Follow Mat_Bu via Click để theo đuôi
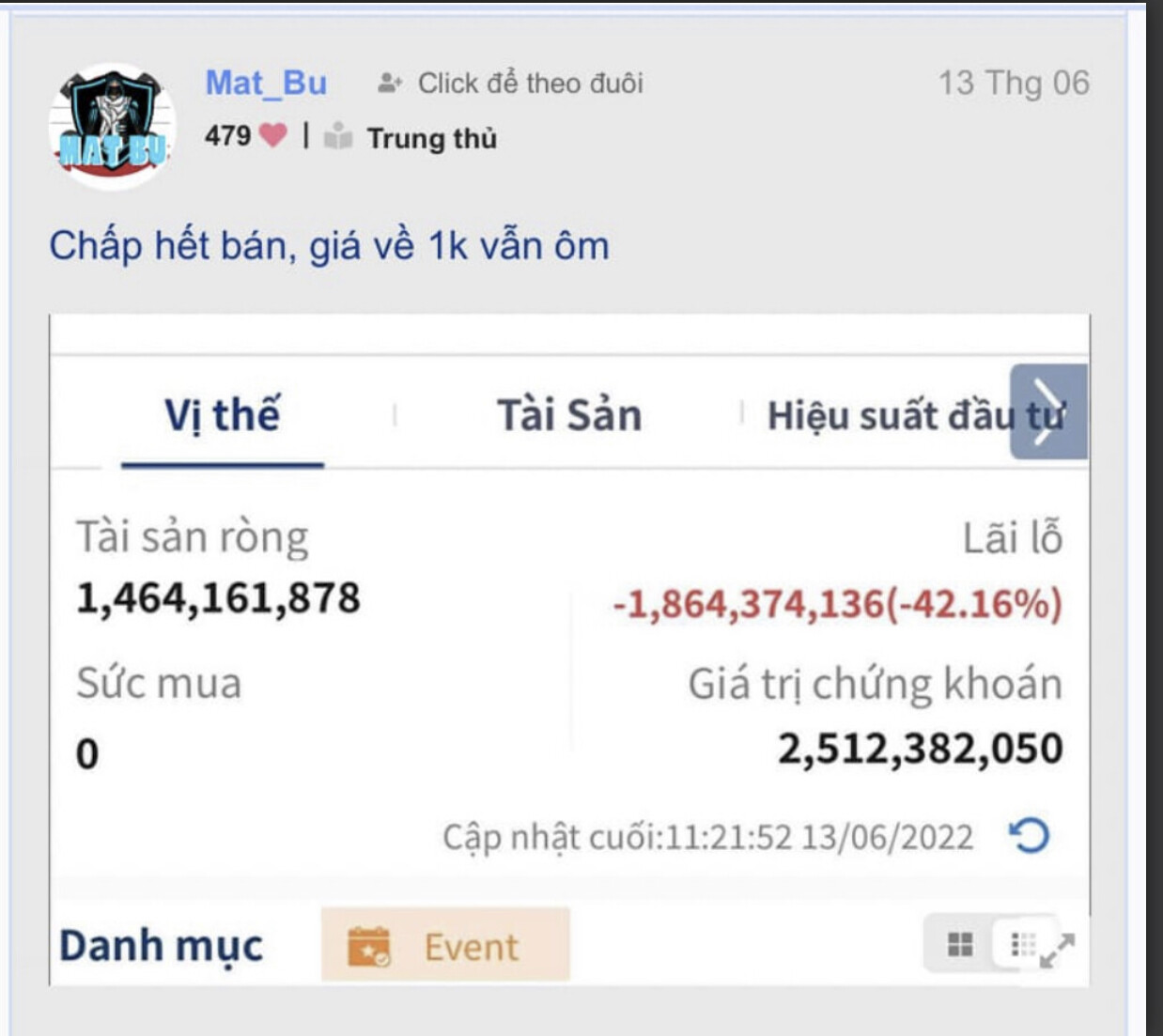Image resolution: width=1163 pixels, height=1036 pixels. tap(511, 83)
